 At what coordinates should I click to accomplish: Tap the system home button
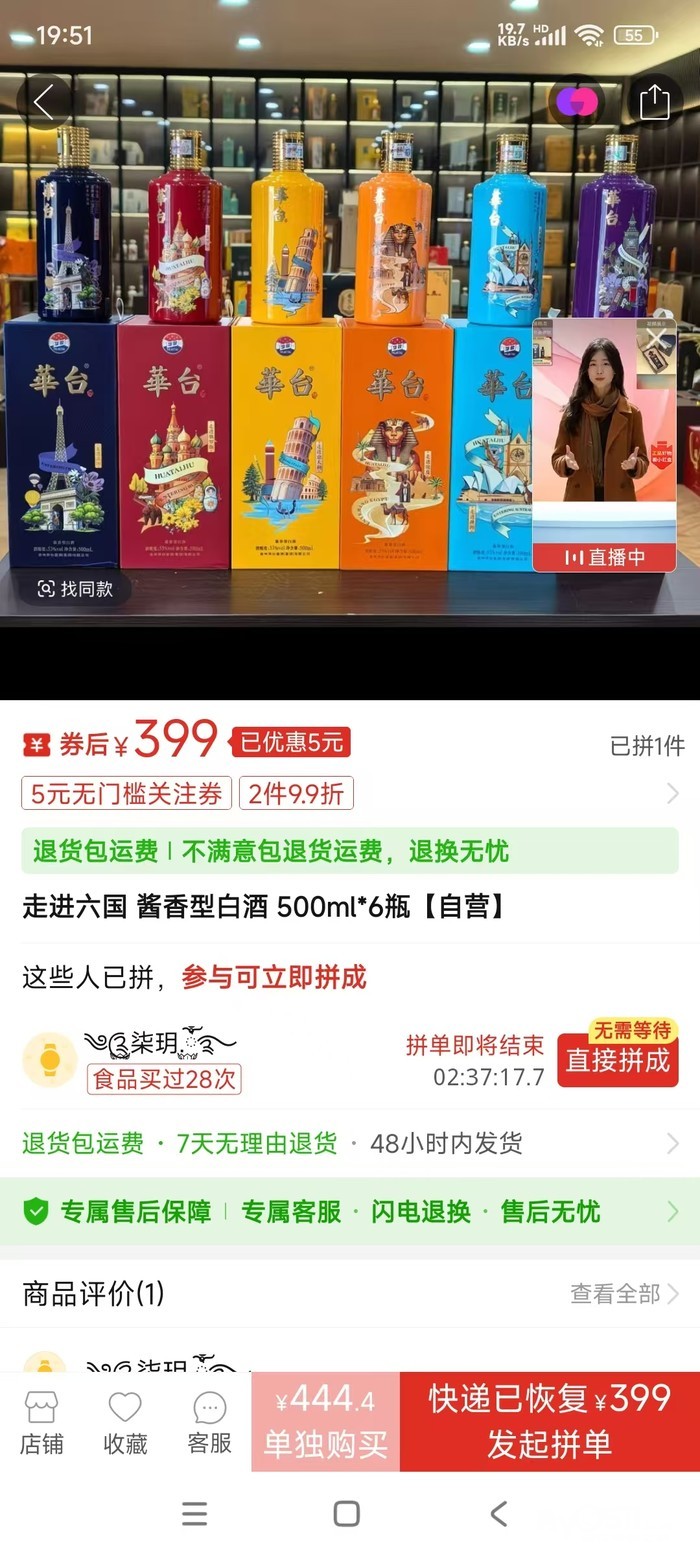tap(347, 1514)
